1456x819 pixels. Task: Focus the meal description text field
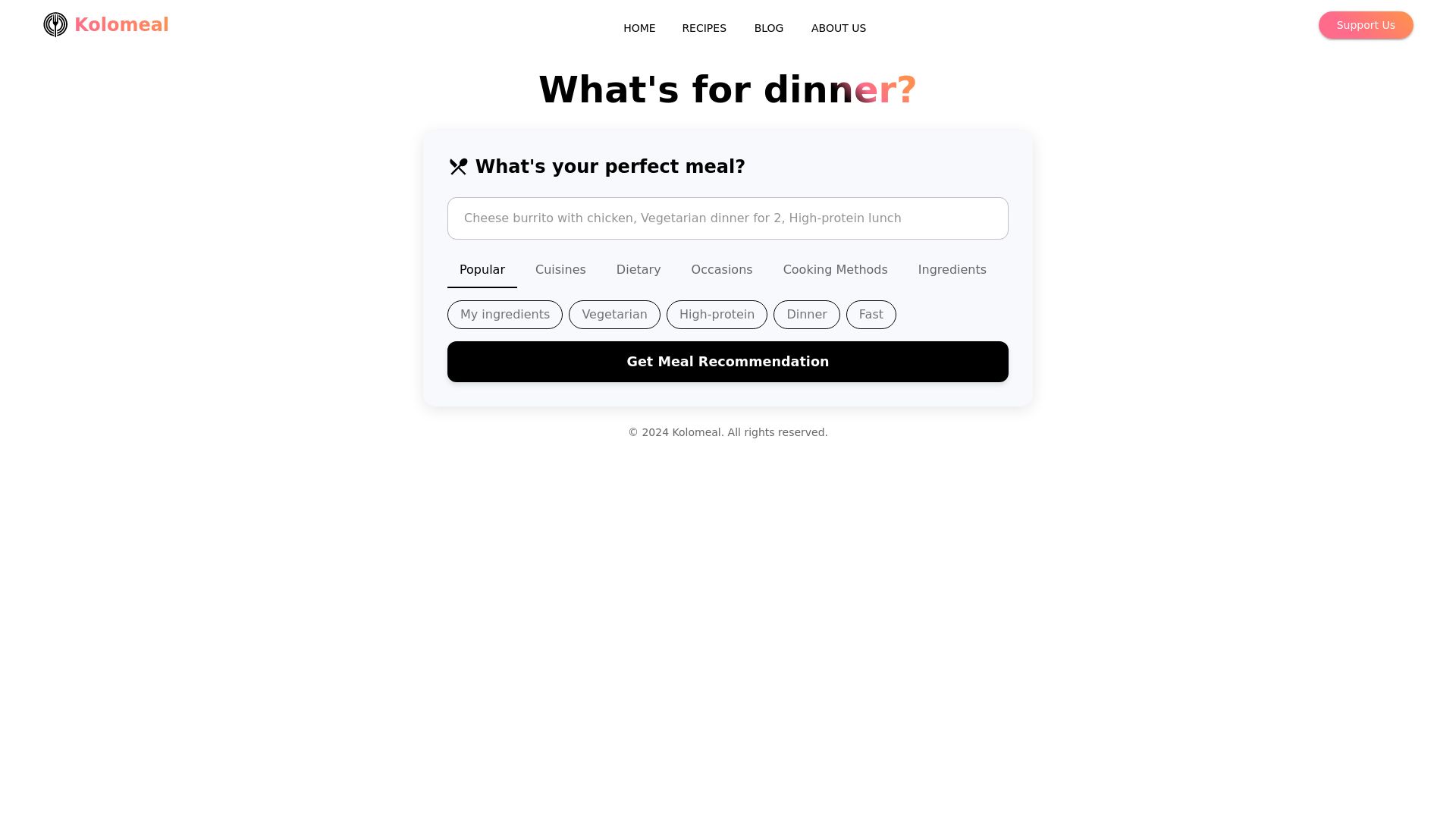click(727, 218)
